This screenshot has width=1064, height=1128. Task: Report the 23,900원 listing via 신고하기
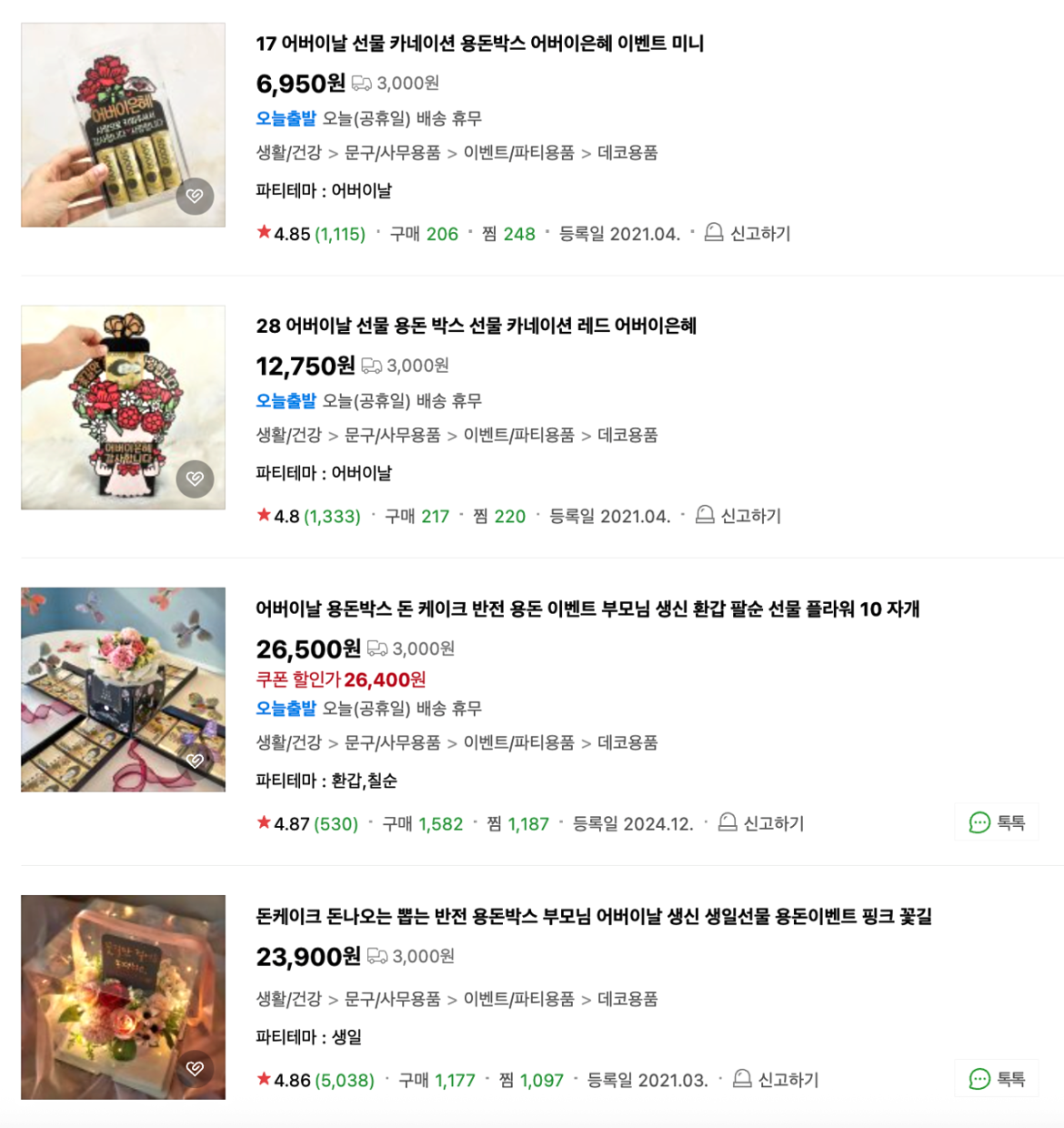pos(777,1080)
